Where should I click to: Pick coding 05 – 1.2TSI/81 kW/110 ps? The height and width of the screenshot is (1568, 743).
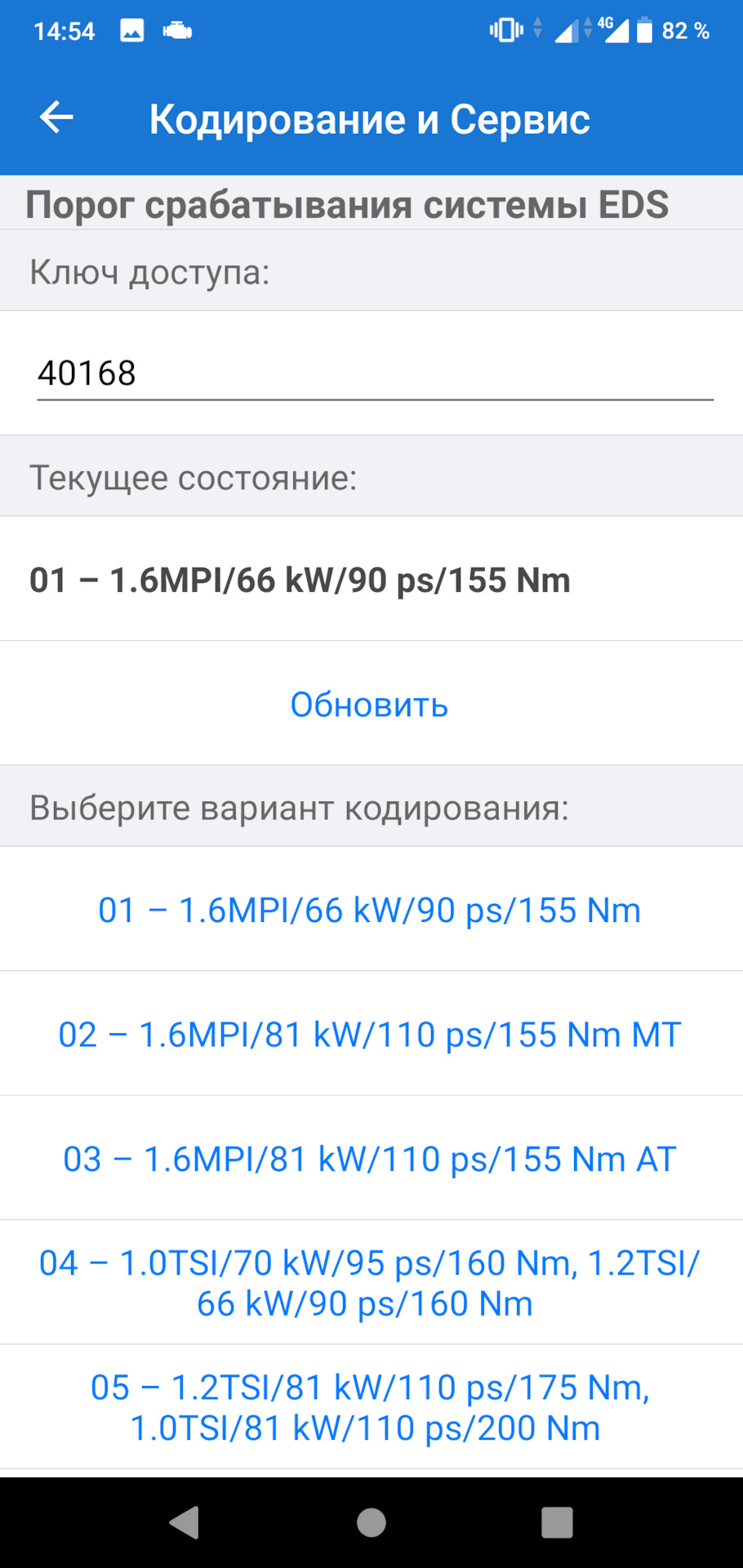(x=370, y=1406)
